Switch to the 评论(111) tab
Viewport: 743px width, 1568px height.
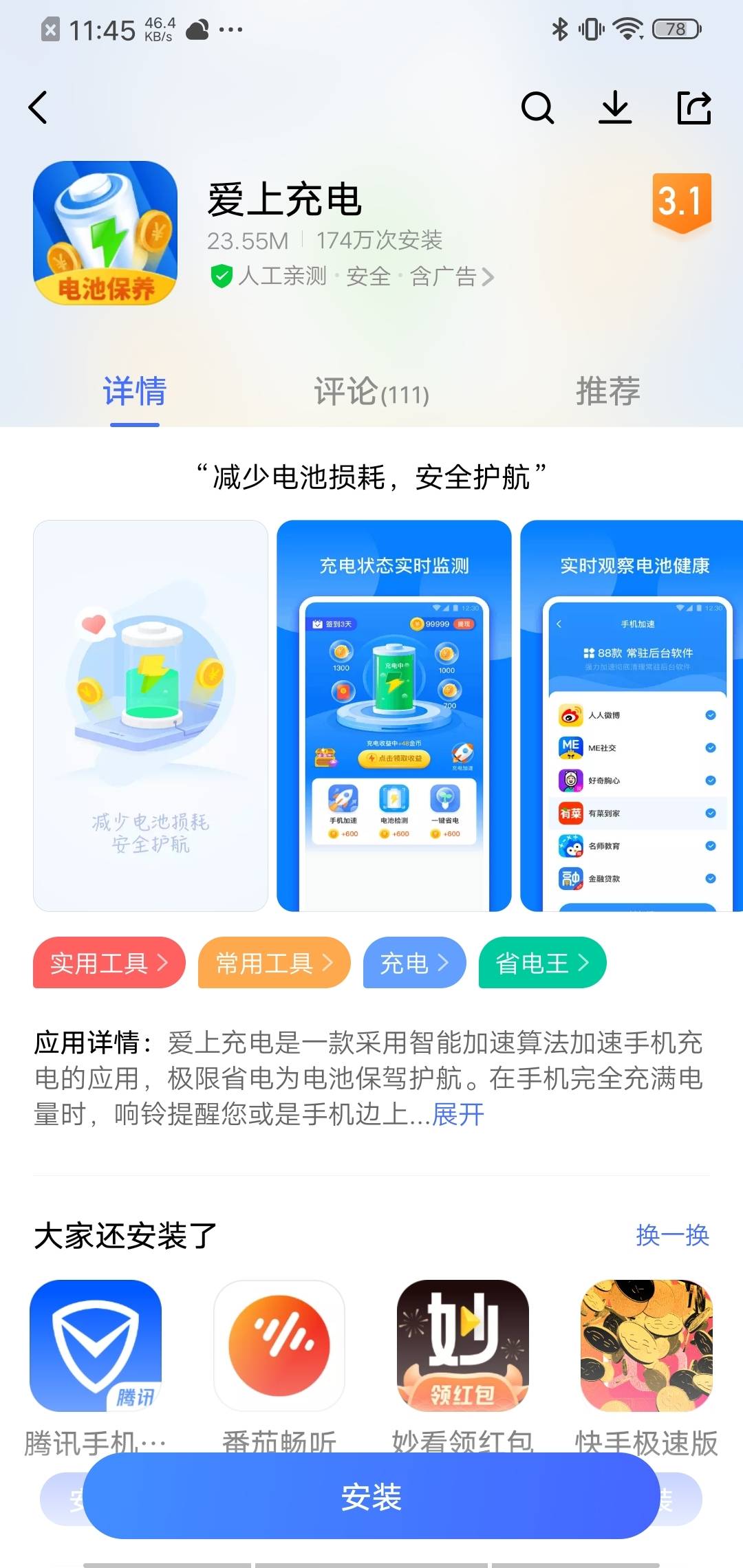point(371,392)
